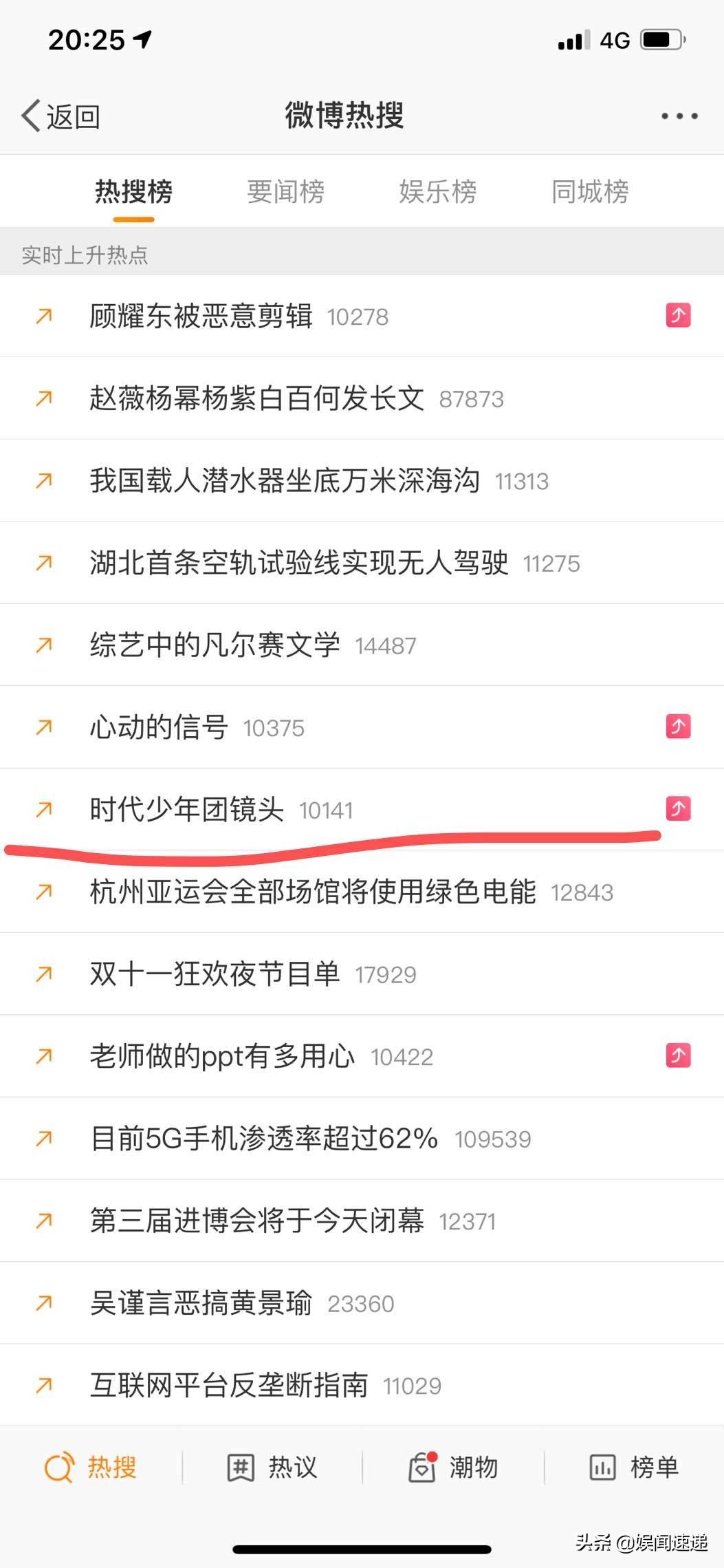
Task: Open 赵薇杨幂杨紫白百何发长文 topic
Action: click(256, 398)
